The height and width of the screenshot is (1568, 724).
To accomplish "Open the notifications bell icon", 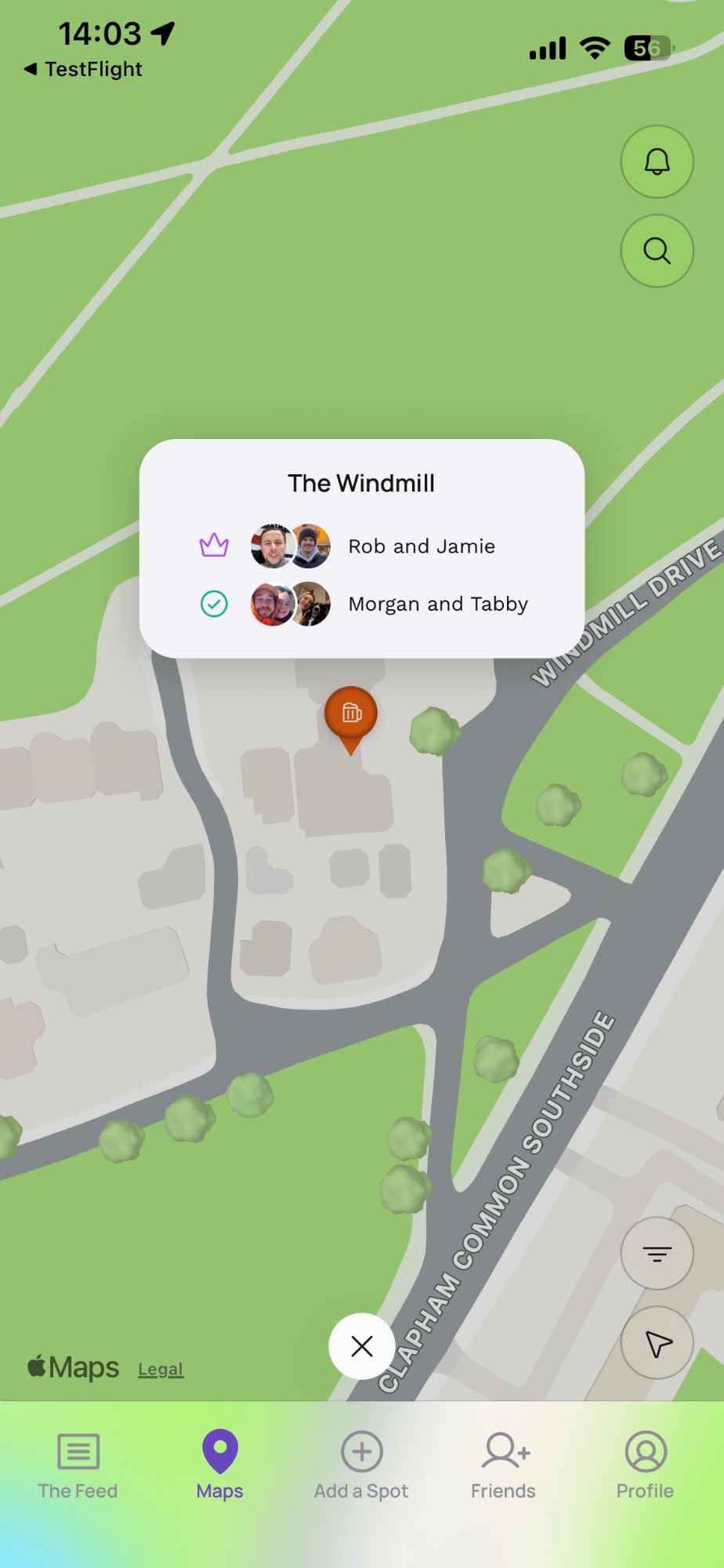I will 657,162.
